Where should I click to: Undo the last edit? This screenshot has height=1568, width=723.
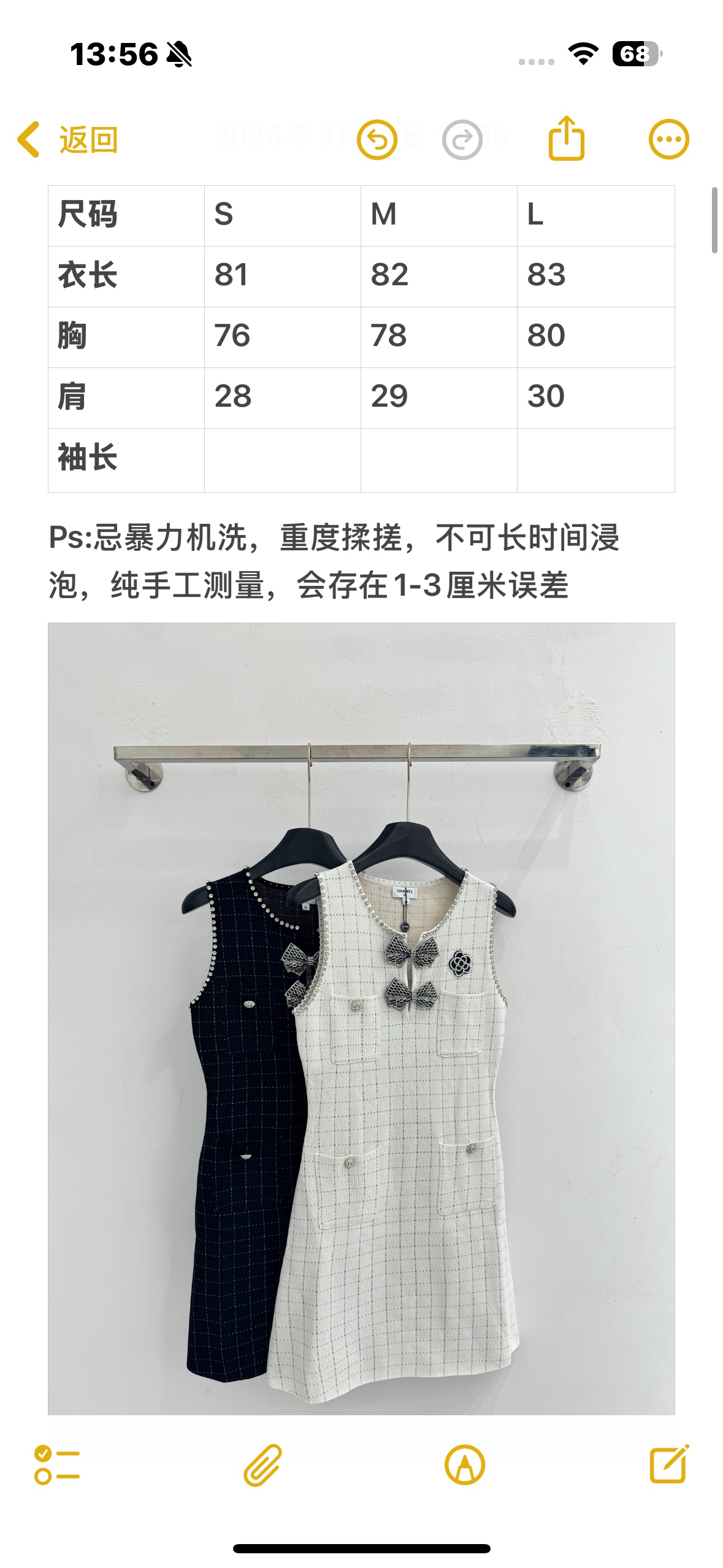[x=377, y=140]
